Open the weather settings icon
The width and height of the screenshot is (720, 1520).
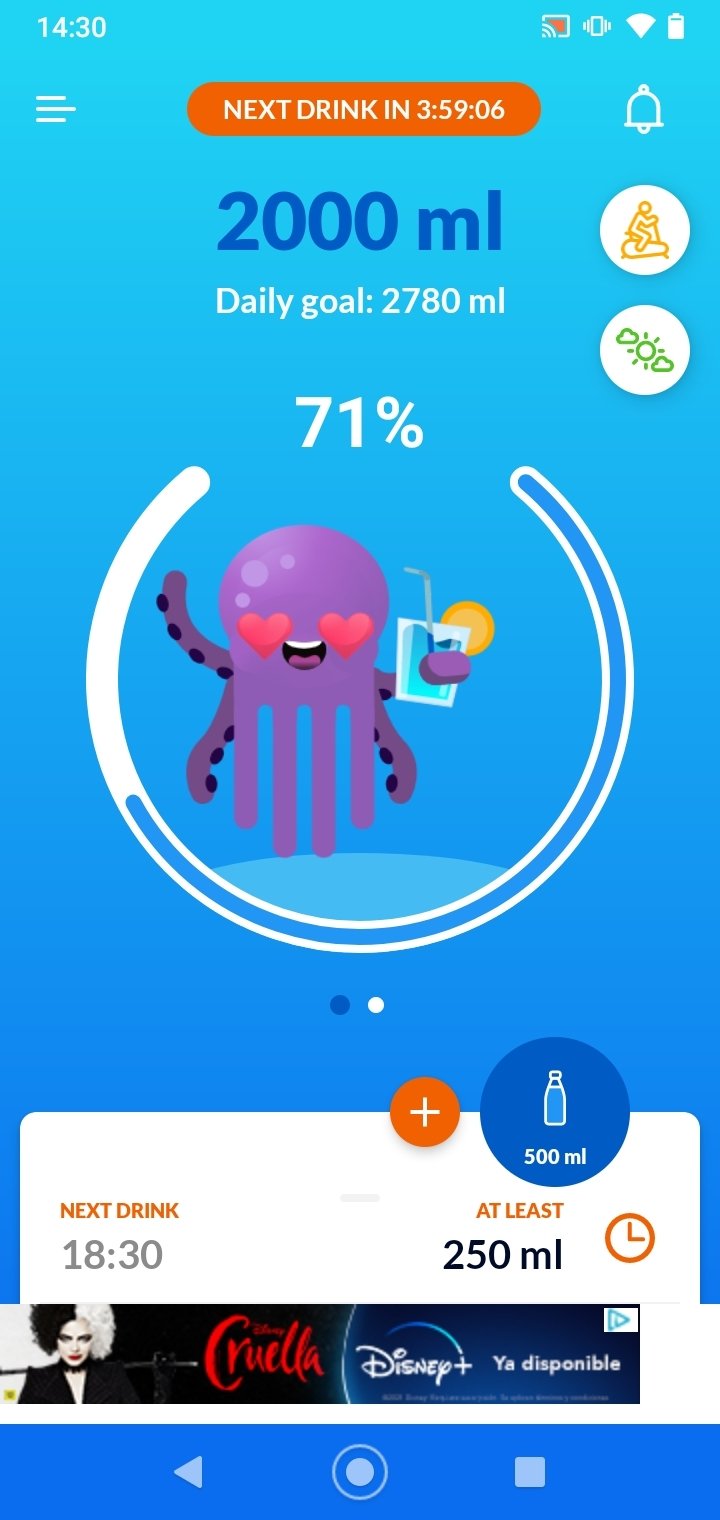(644, 350)
